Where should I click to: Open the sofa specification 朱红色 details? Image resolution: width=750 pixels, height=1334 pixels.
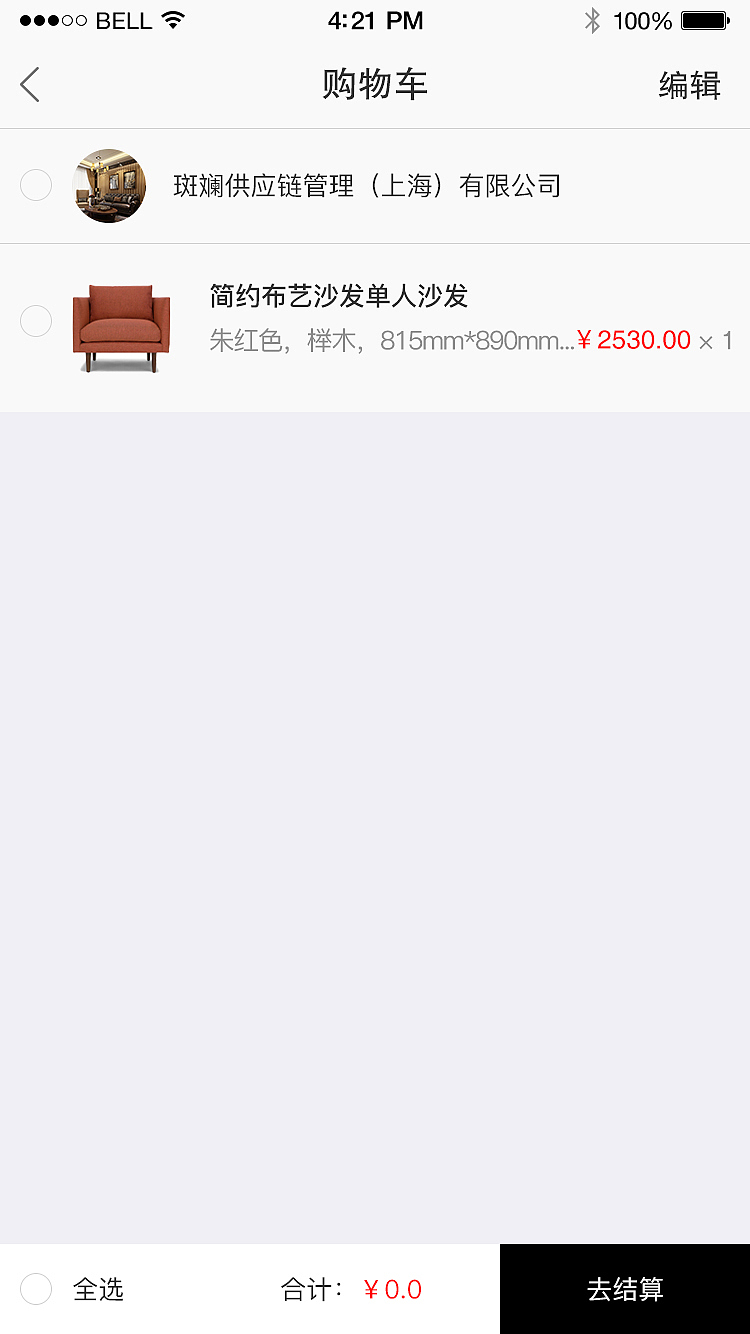[237, 341]
